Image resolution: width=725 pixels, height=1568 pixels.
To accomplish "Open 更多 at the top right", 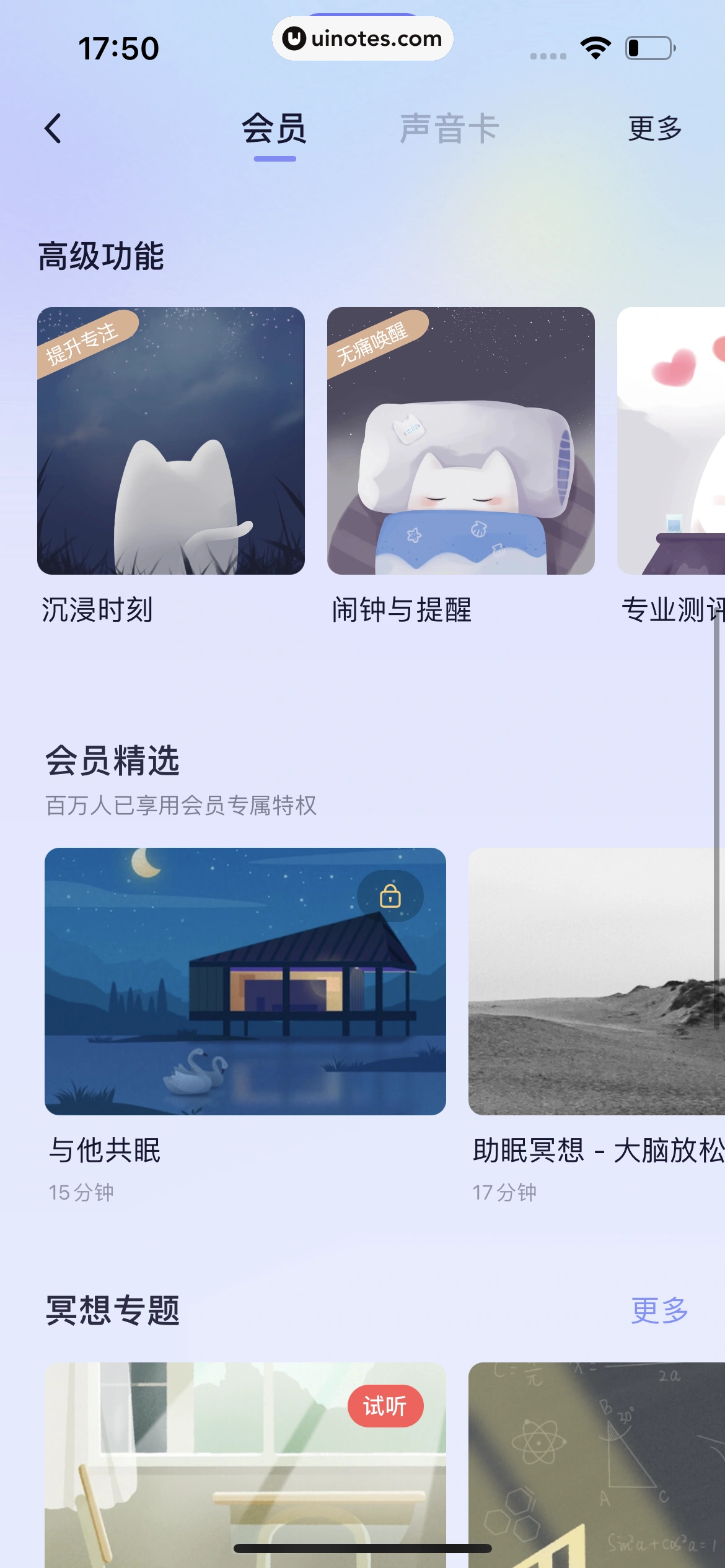I will pyautogui.click(x=654, y=129).
